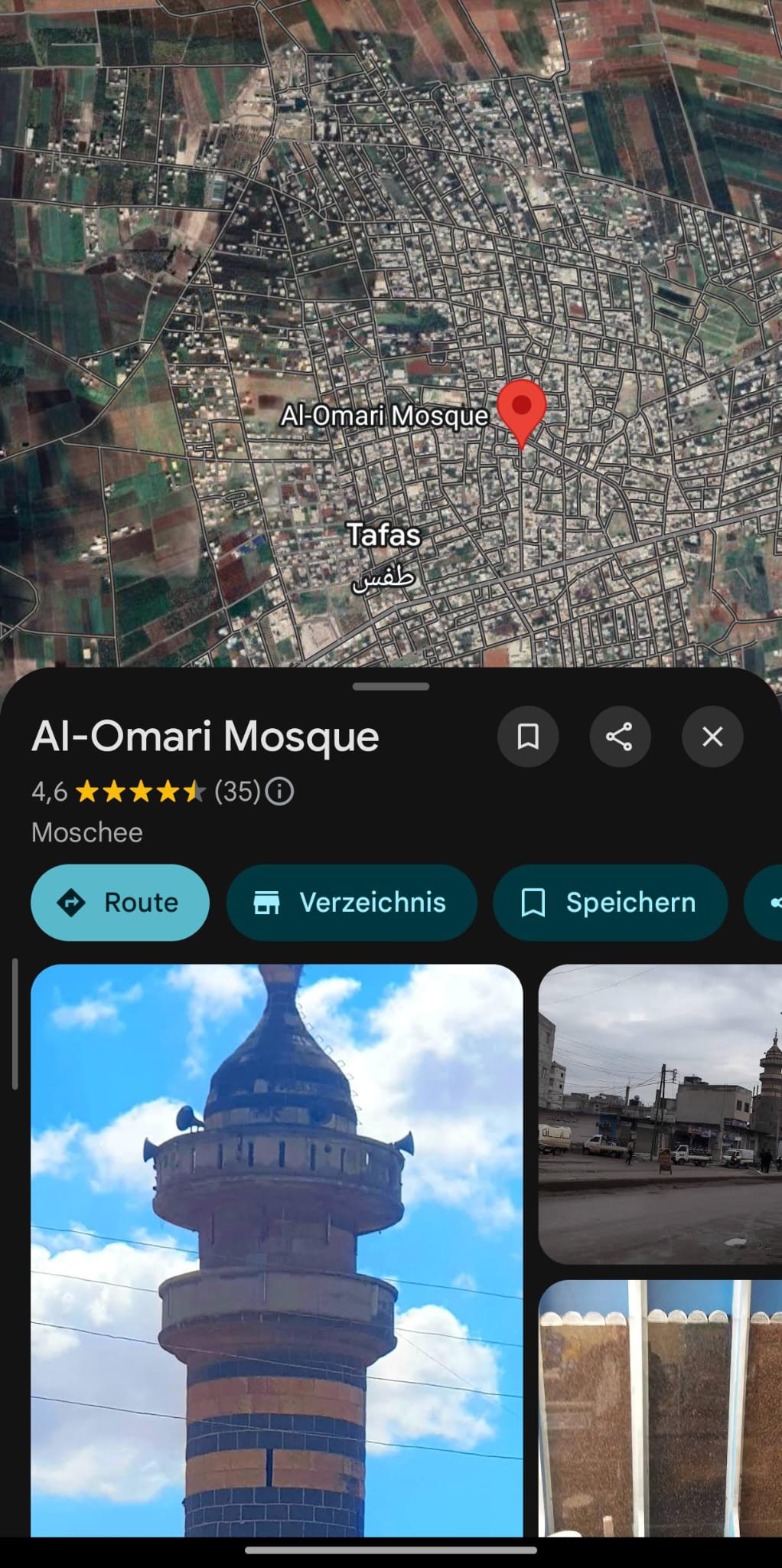The width and height of the screenshot is (782, 1568).
Task: Open the street view photo of the square
Action: (x=660, y=1114)
